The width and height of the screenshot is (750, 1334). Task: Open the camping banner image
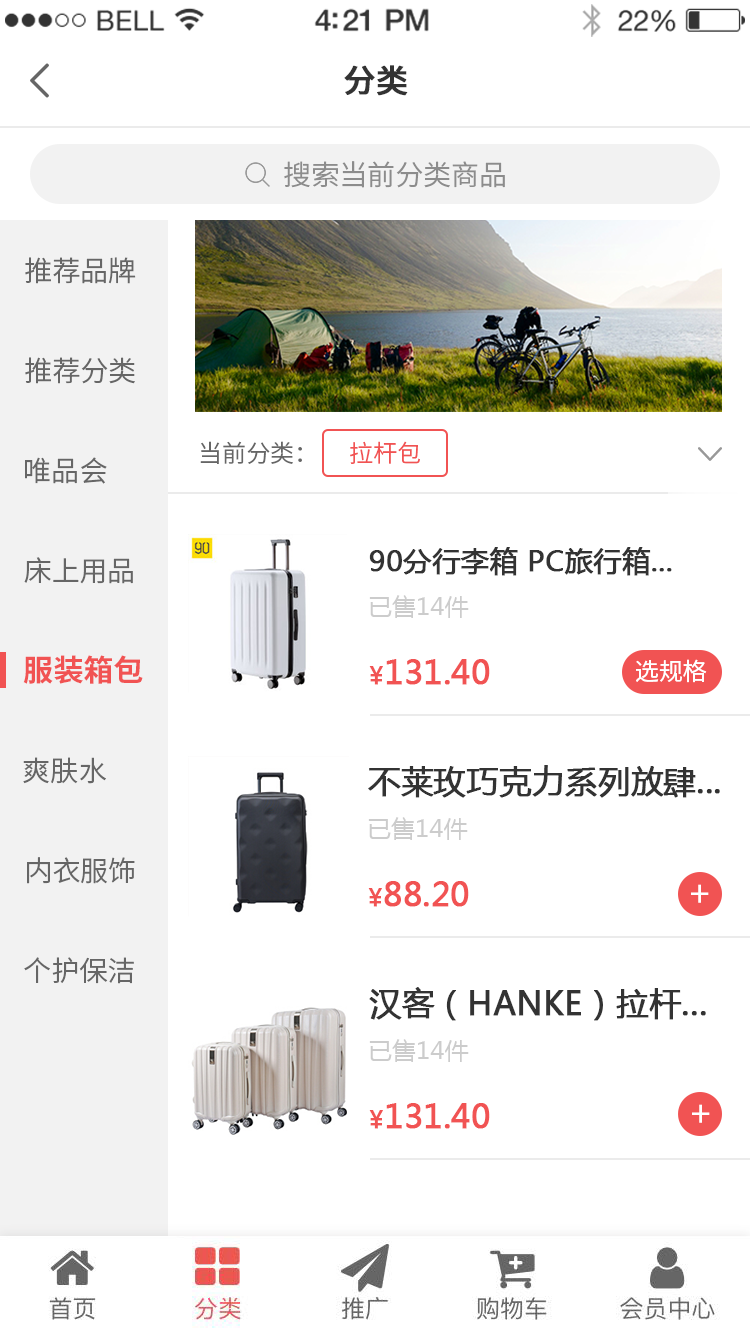[458, 316]
